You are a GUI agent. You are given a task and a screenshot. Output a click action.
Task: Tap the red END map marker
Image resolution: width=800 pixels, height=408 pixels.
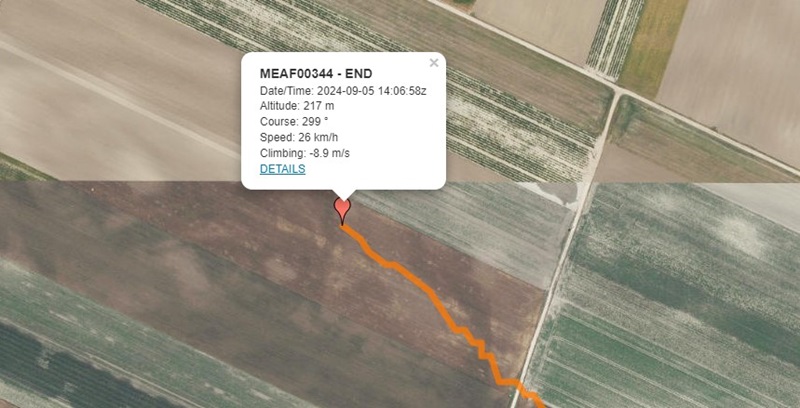pyautogui.click(x=343, y=209)
